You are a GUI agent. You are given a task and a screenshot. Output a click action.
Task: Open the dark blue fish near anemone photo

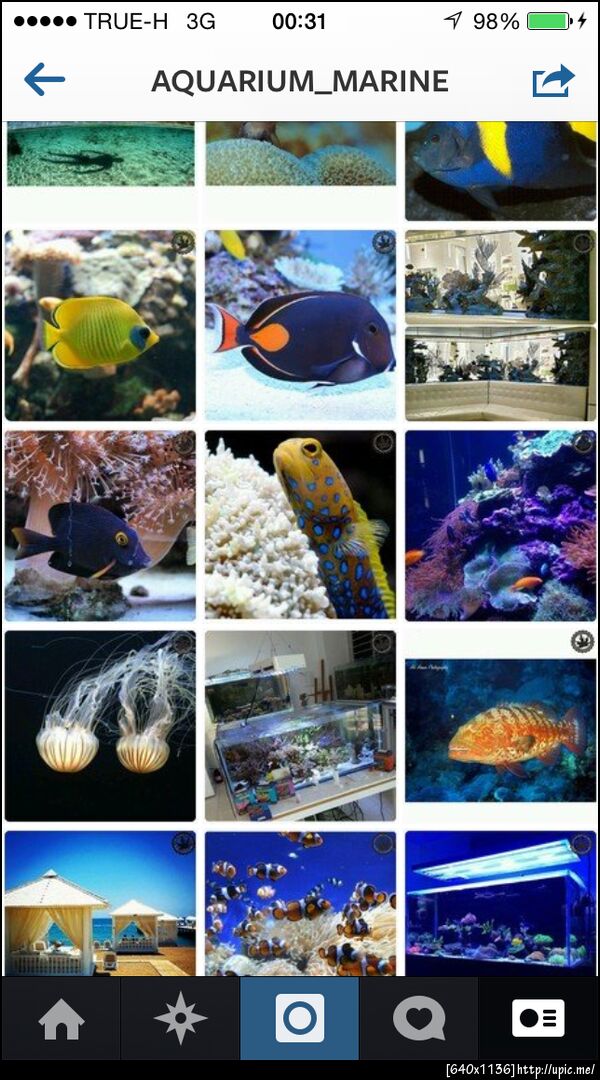[x=100, y=525]
